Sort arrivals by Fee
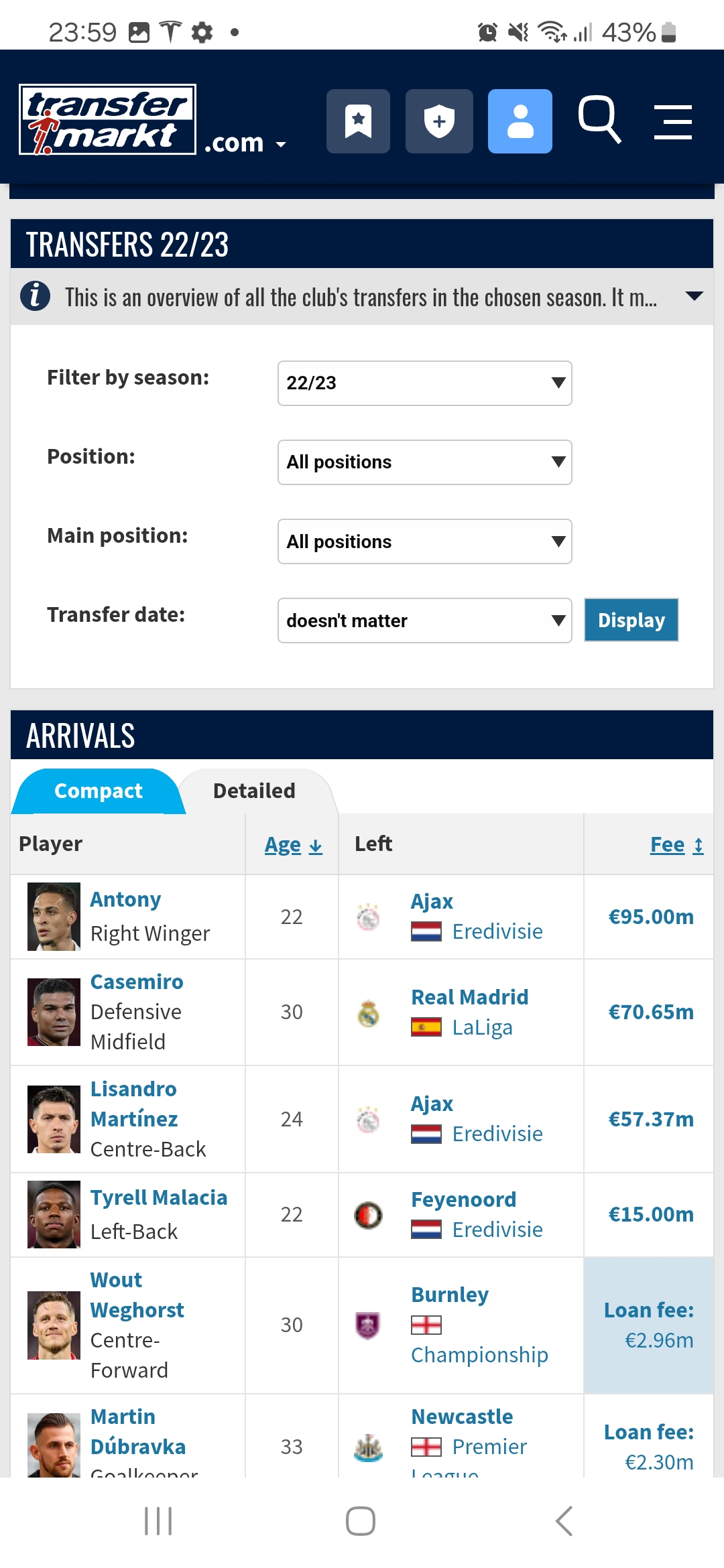 (x=676, y=844)
